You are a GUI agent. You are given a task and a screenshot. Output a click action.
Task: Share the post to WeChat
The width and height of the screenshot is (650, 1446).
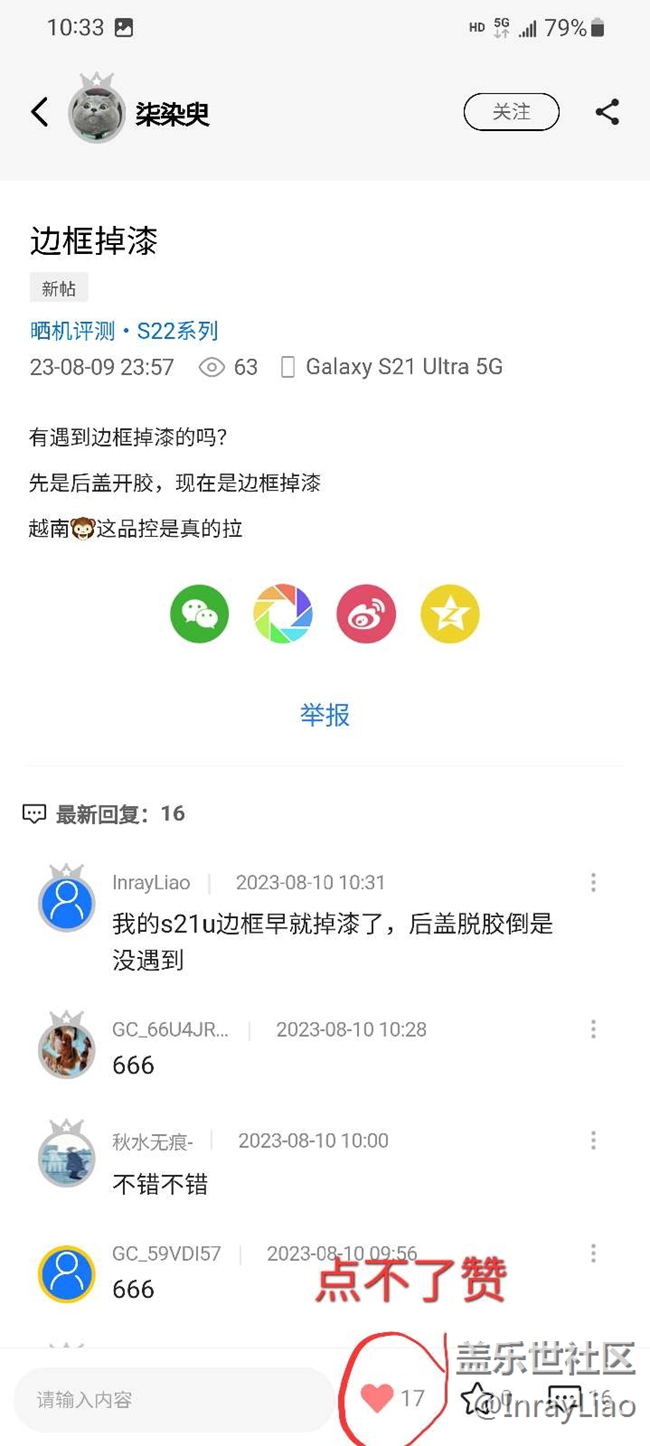pos(200,614)
